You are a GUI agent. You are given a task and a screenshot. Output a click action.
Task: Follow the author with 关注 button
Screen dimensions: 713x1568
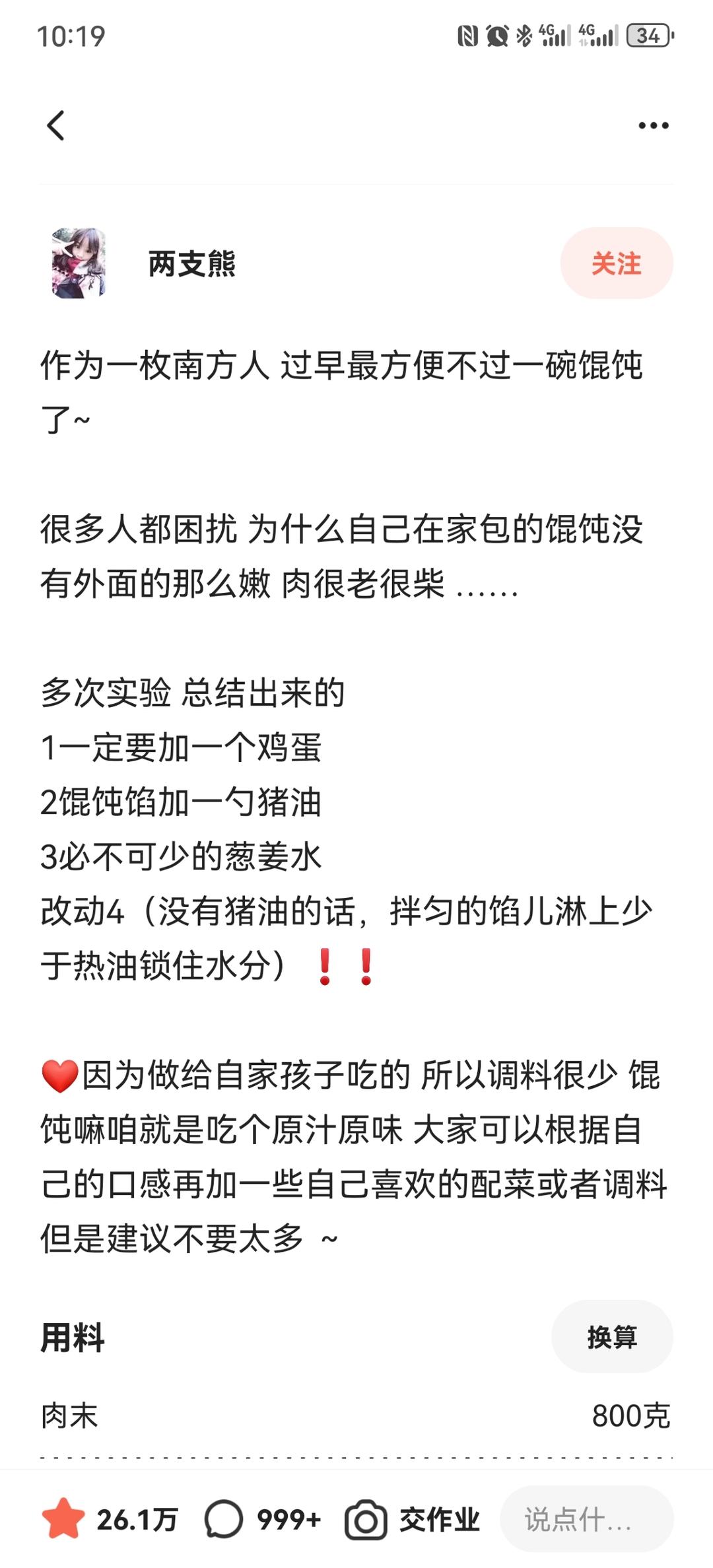click(616, 263)
